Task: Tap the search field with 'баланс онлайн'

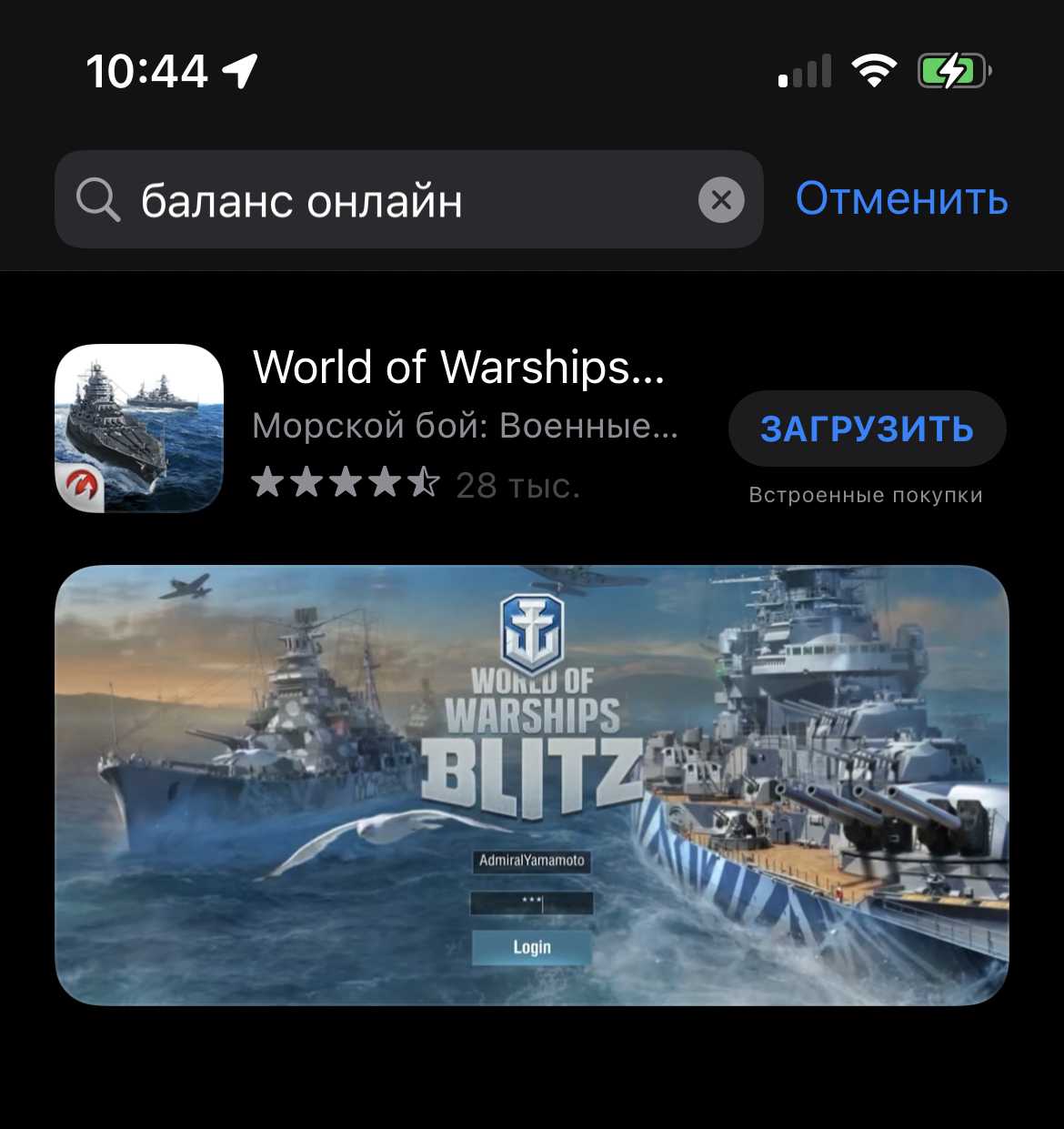Action: [x=391, y=200]
